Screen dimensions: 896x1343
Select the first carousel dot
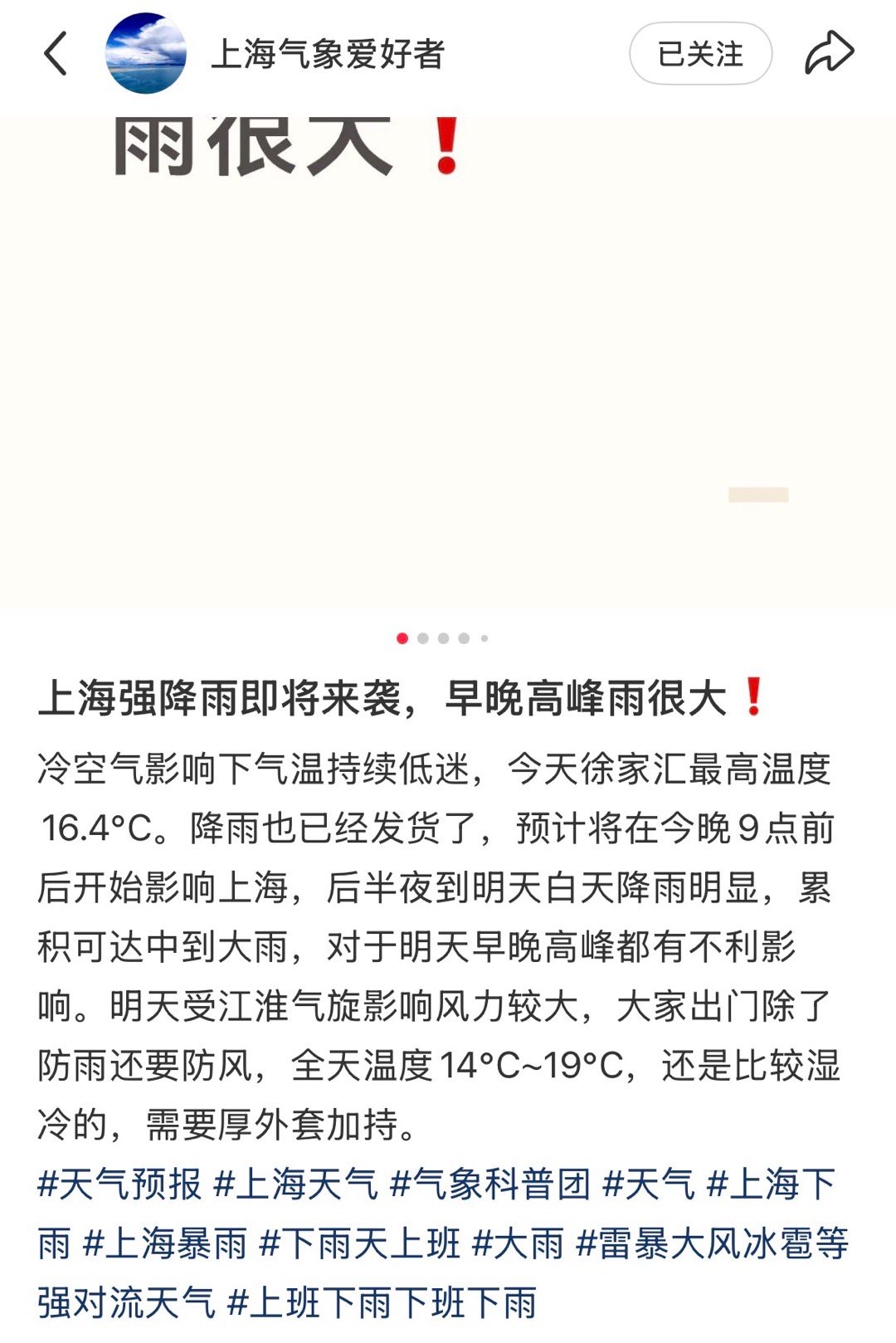click(404, 637)
